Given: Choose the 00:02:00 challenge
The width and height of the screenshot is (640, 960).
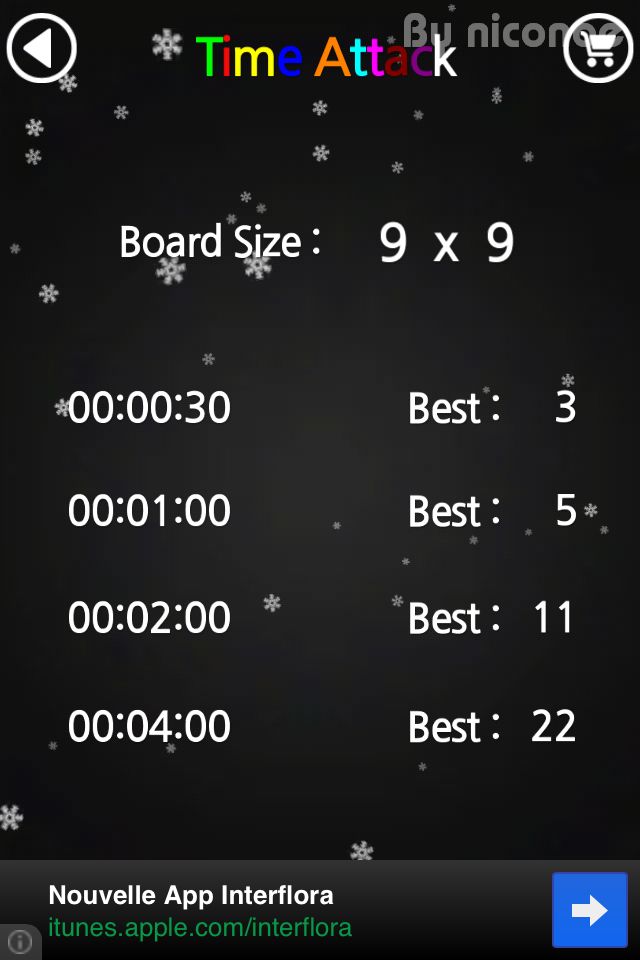Looking at the screenshot, I should (150, 618).
